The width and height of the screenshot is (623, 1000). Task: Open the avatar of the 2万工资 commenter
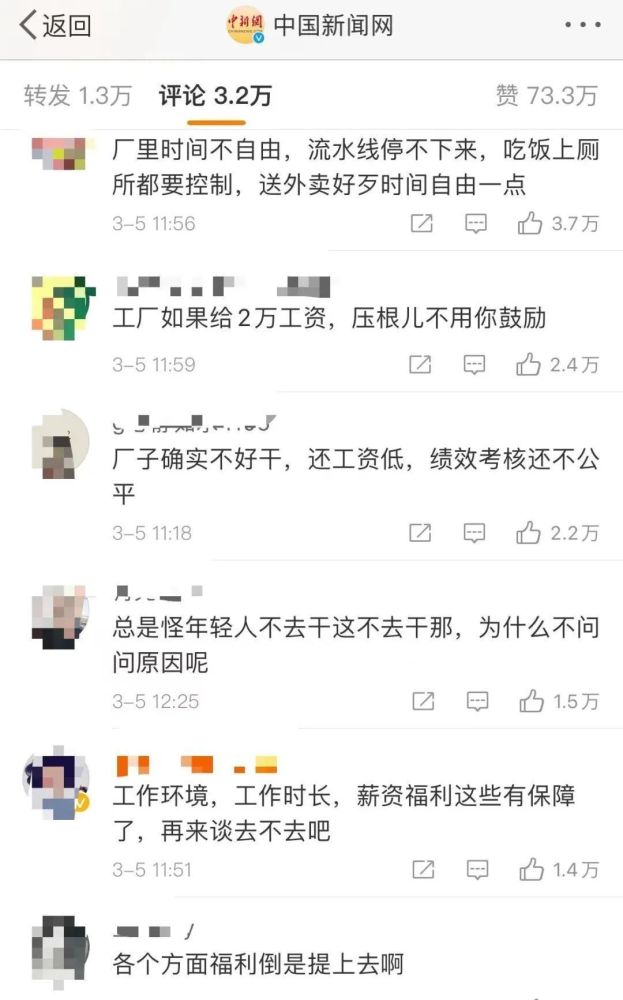tap(62, 308)
